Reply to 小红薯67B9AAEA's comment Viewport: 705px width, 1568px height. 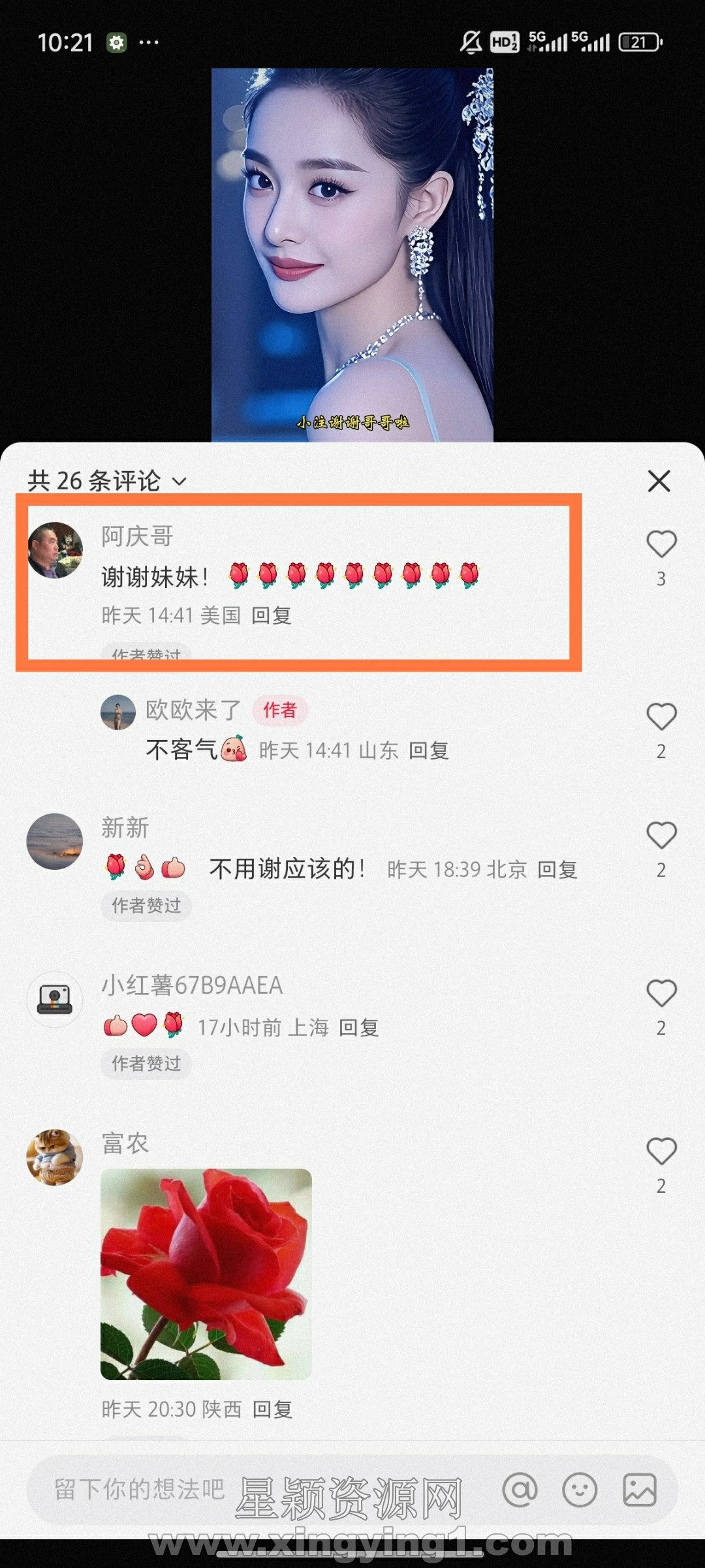[358, 1028]
